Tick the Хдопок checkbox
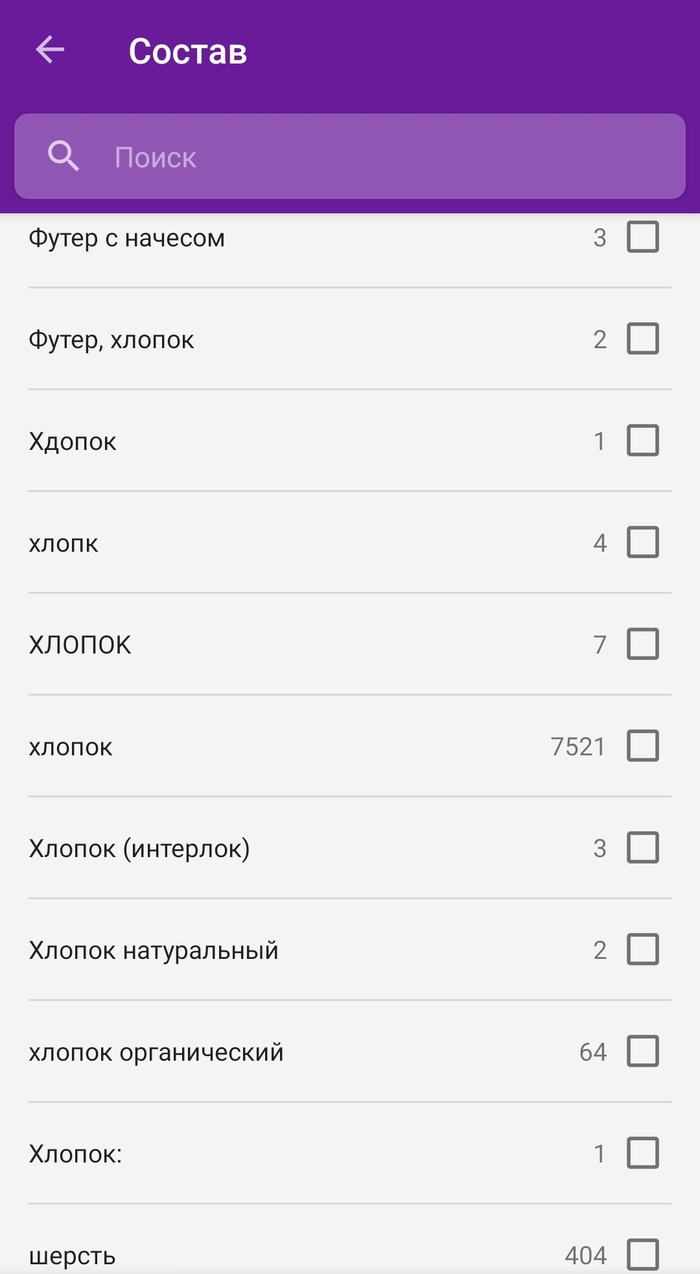This screenshot has height=1274, width=700. (x=642, y=440)
